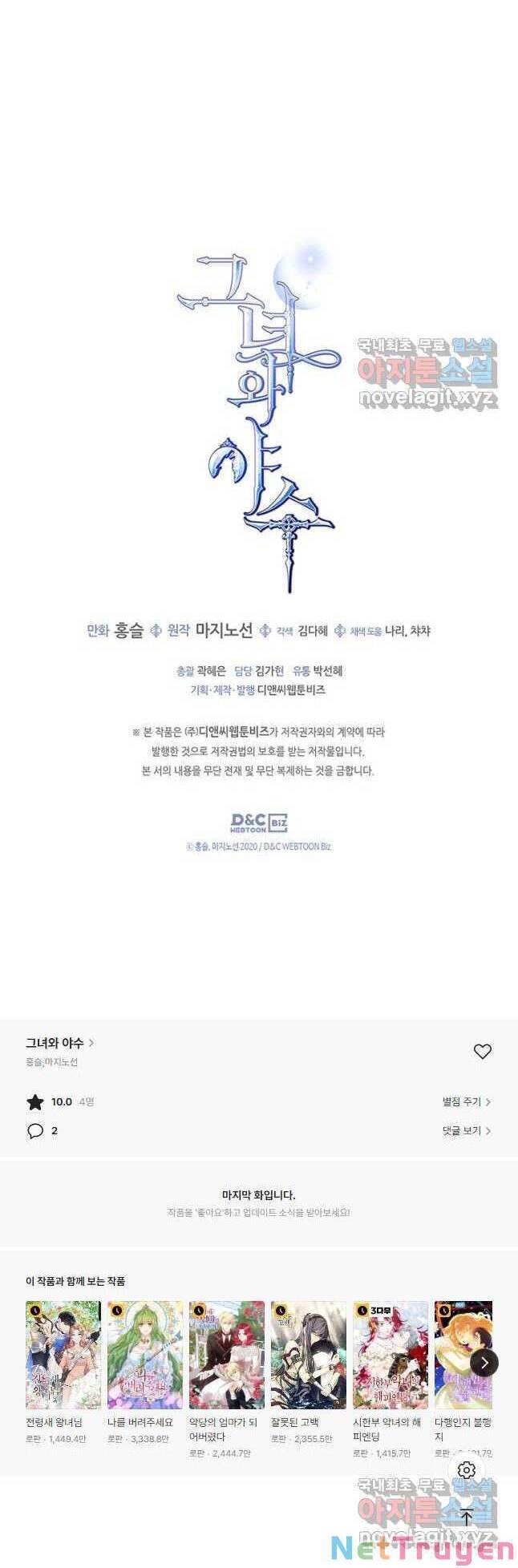The width and height of the screenshot is (518, 1568).
Task: Like this webtoon with the heart icon
Action: click(x=482, y=1051)
